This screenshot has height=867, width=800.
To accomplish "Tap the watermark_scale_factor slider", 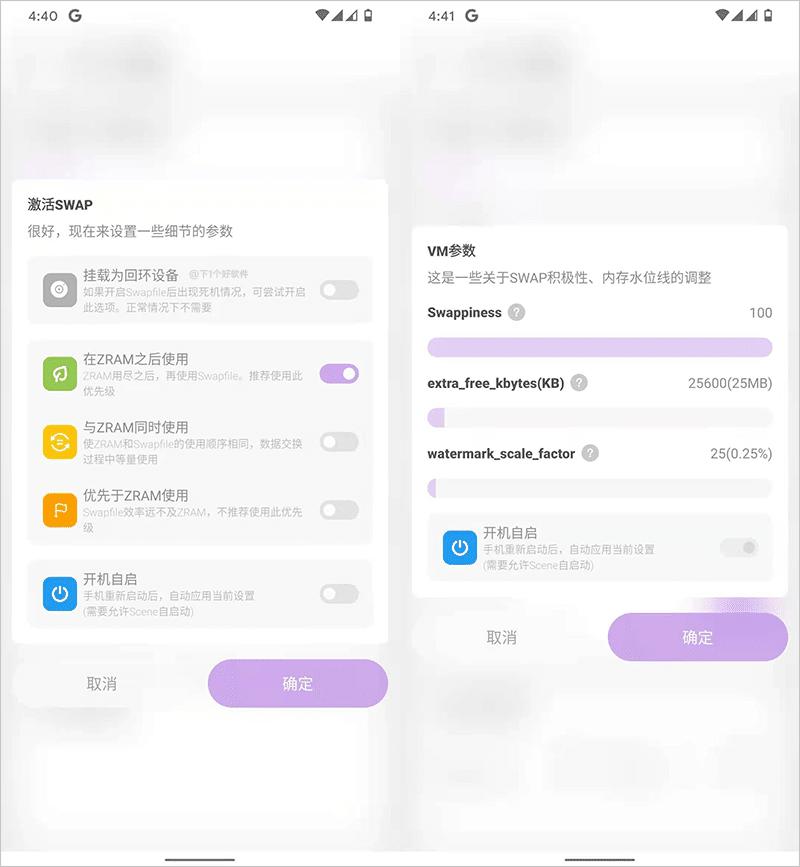I will (x=600, y=488).
